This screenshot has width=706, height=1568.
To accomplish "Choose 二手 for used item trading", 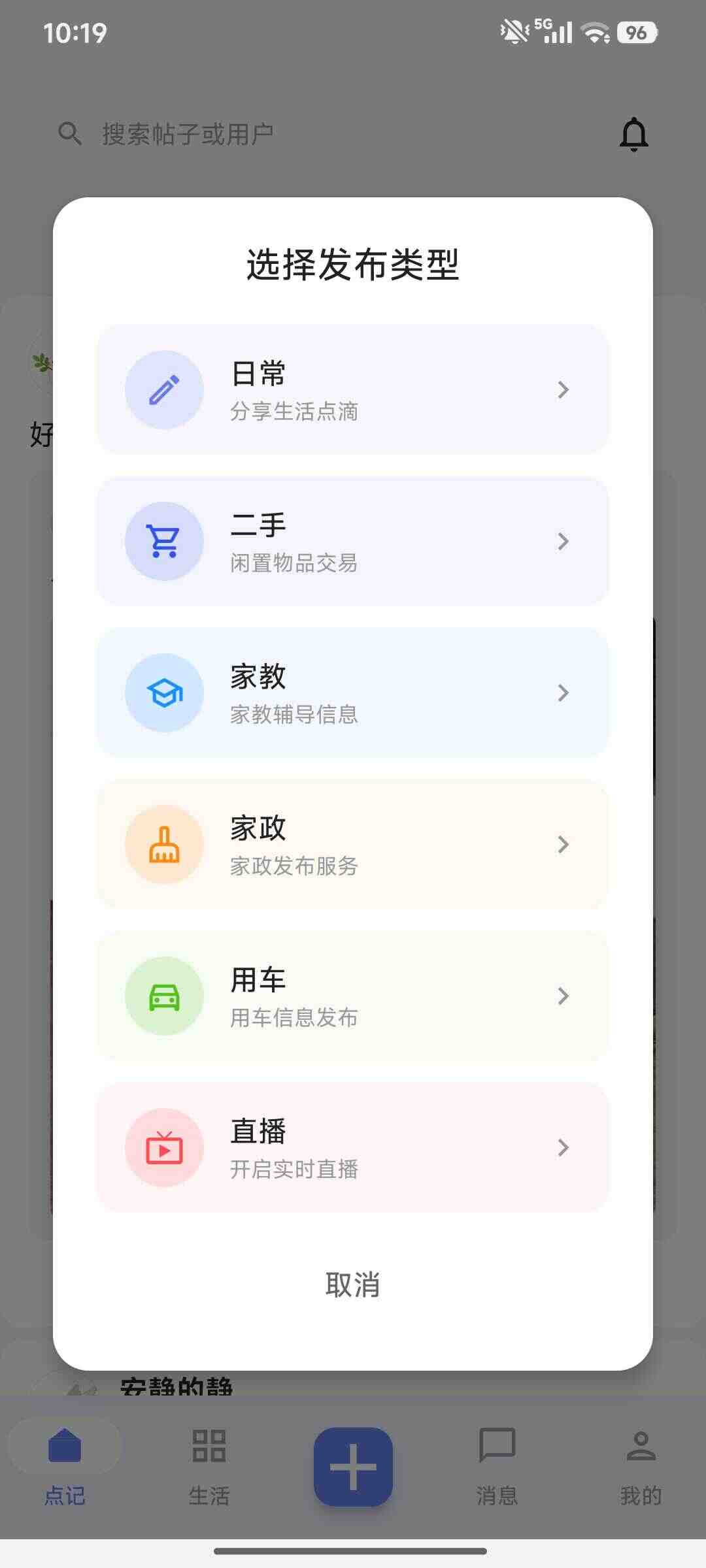I will click(353, 542).
